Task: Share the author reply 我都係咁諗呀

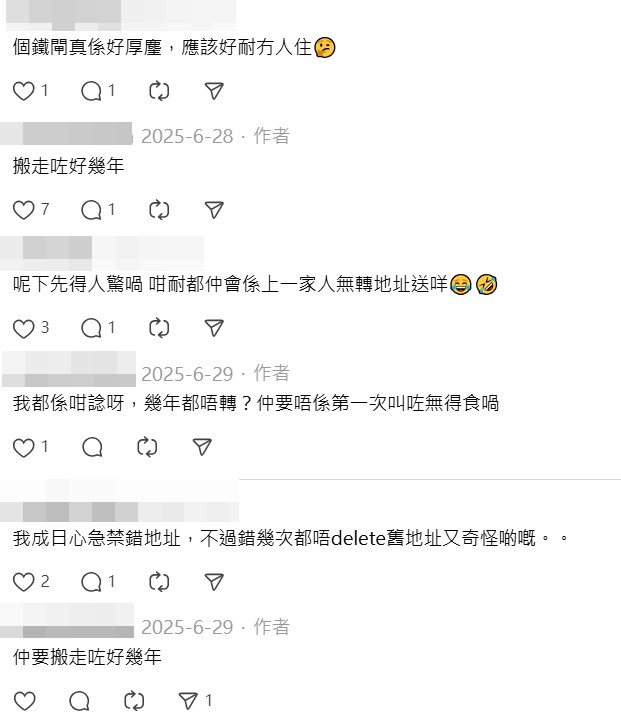Action: pyautogui.click(x=200, y=447)
